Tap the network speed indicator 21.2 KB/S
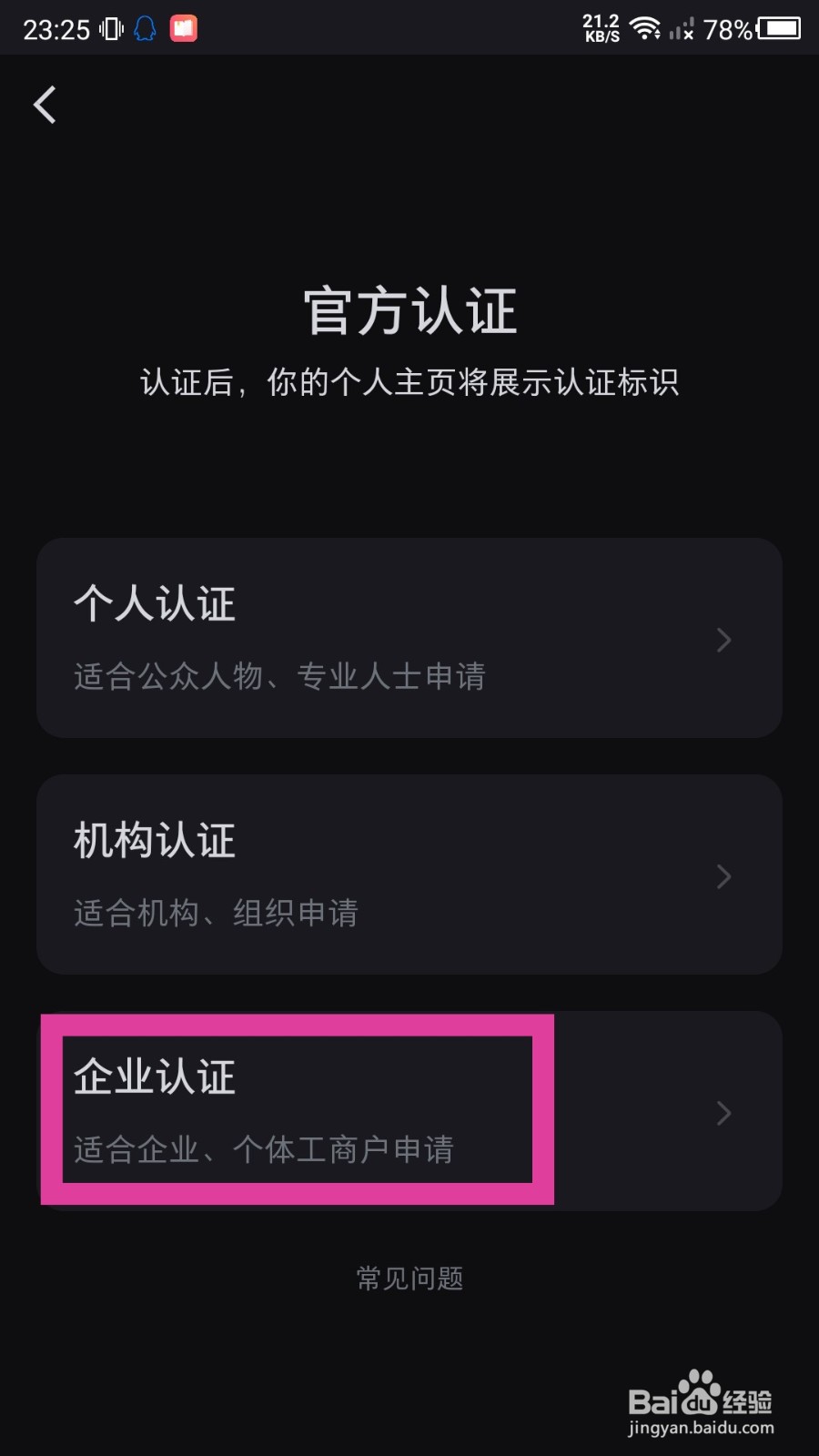 [x=601, y=28]
